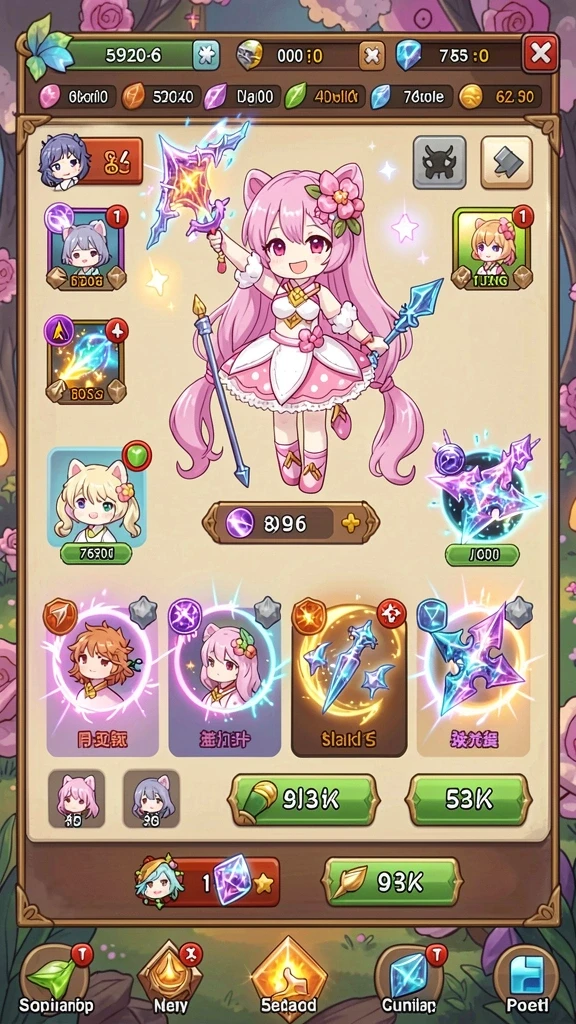Screen dimensions: 576x1024
Task: Switch to the Neiy tab
Action: click(x=170, y=979)
